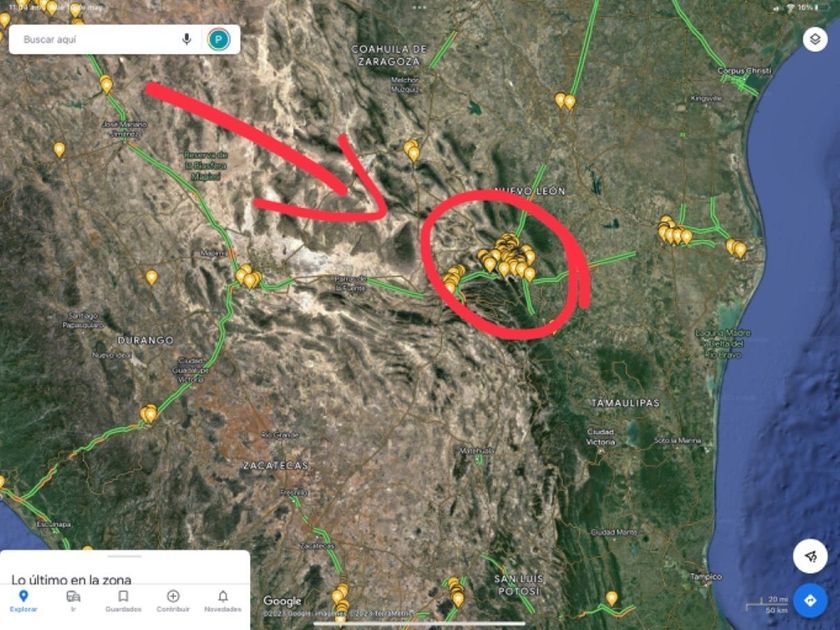The height and width of the screenshot is (630, 840).
Task: Open the map layers button
Action: [x=815, y=40]
